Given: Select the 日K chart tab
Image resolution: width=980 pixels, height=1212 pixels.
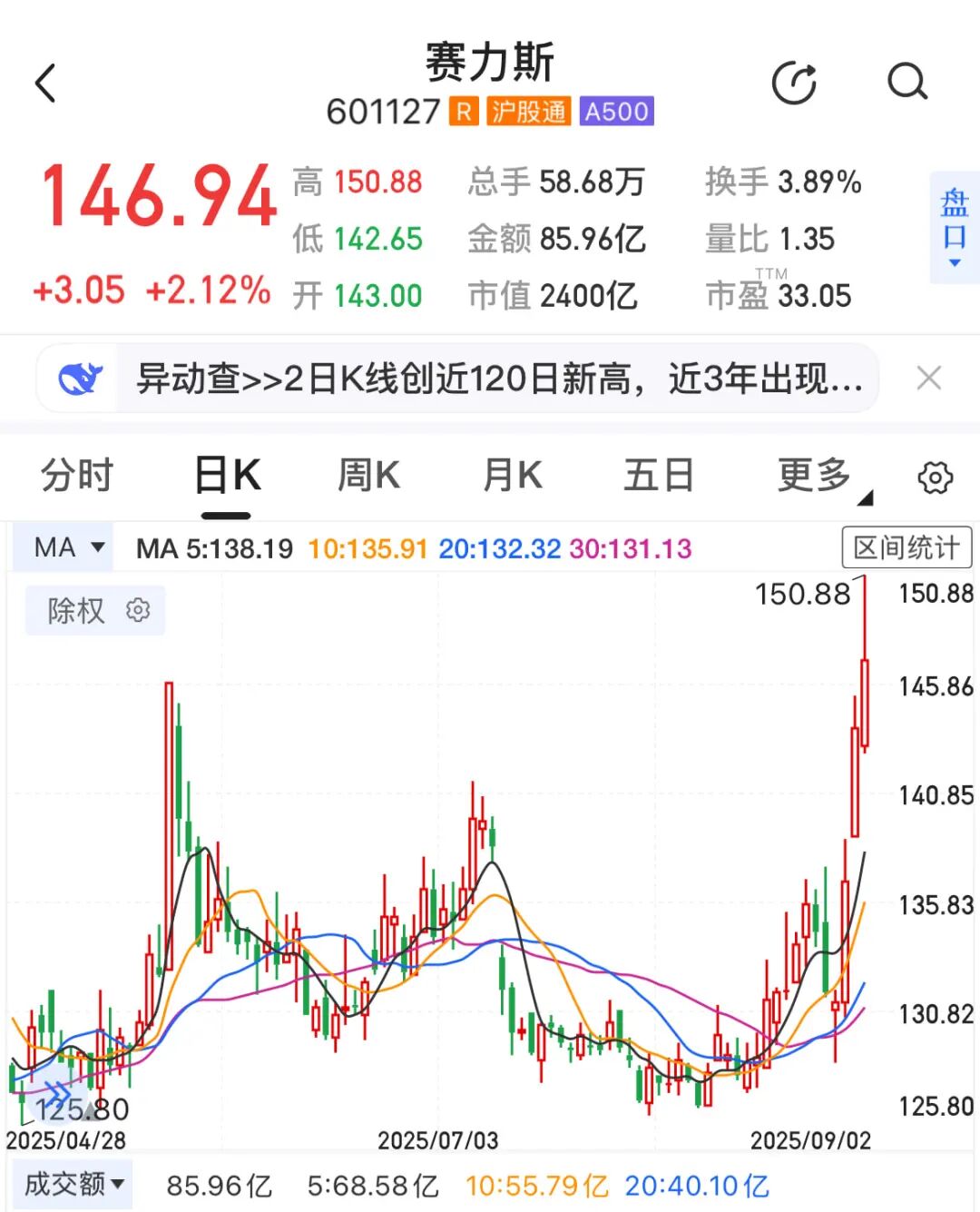Looking at the screenshot, I should [227, 475].
